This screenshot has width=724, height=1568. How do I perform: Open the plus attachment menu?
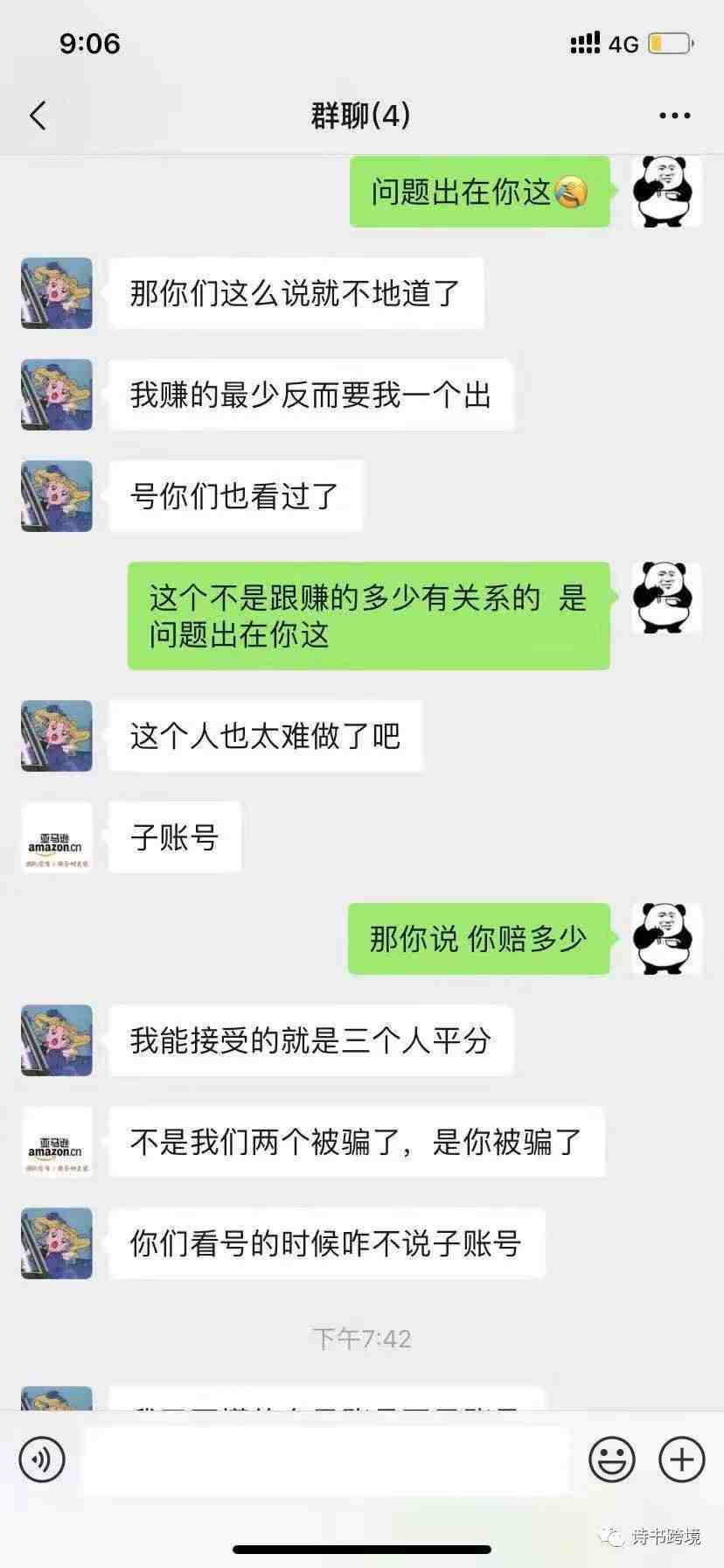point(681,1459)
